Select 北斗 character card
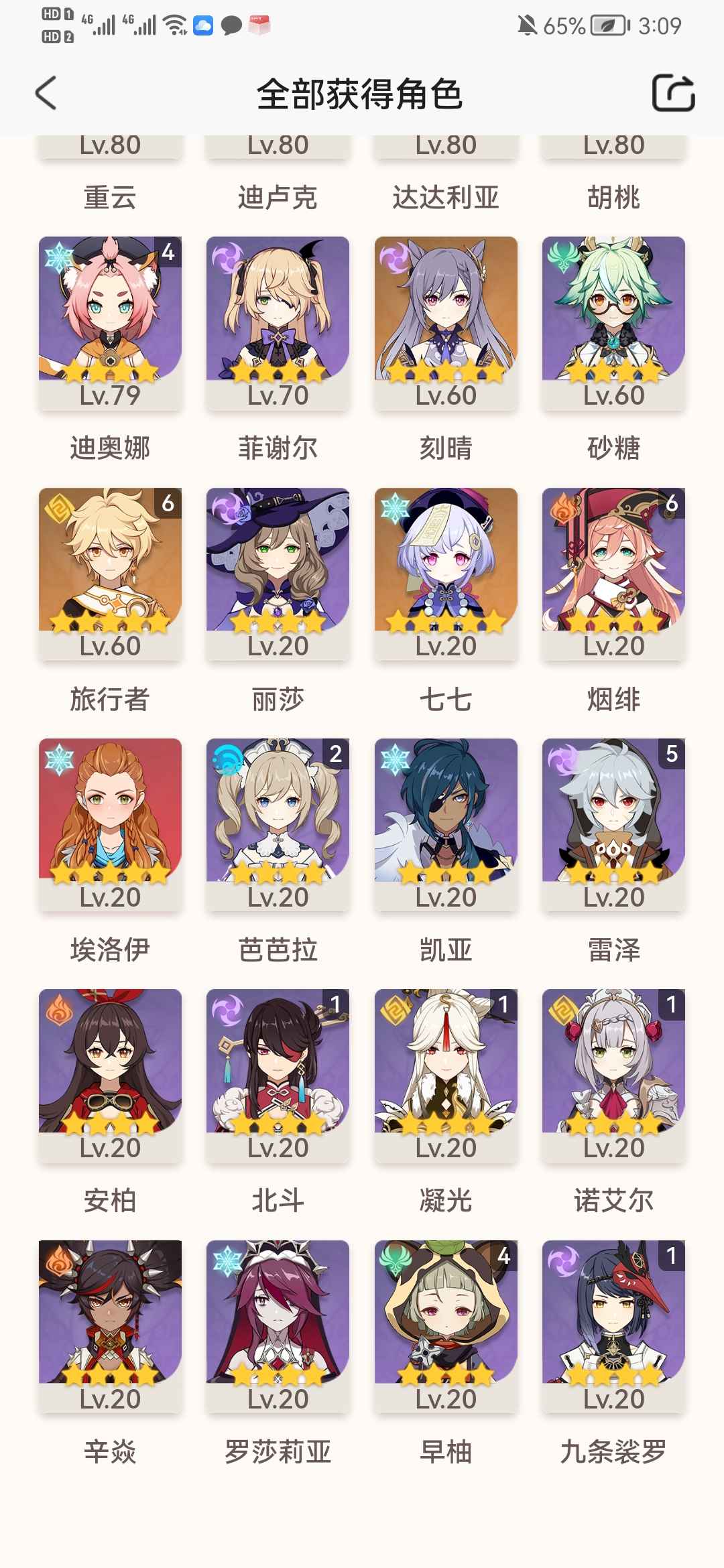This screenshot has width=724, height=1568. click(x=278, y=1074)
